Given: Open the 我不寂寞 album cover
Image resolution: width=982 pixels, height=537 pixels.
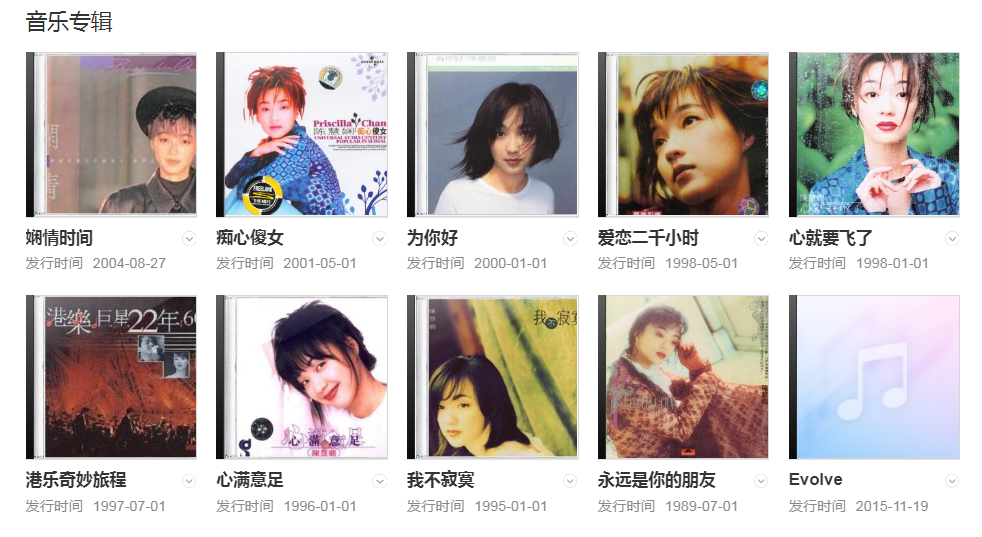Looking at the screenshot, I should pos(493,377).
